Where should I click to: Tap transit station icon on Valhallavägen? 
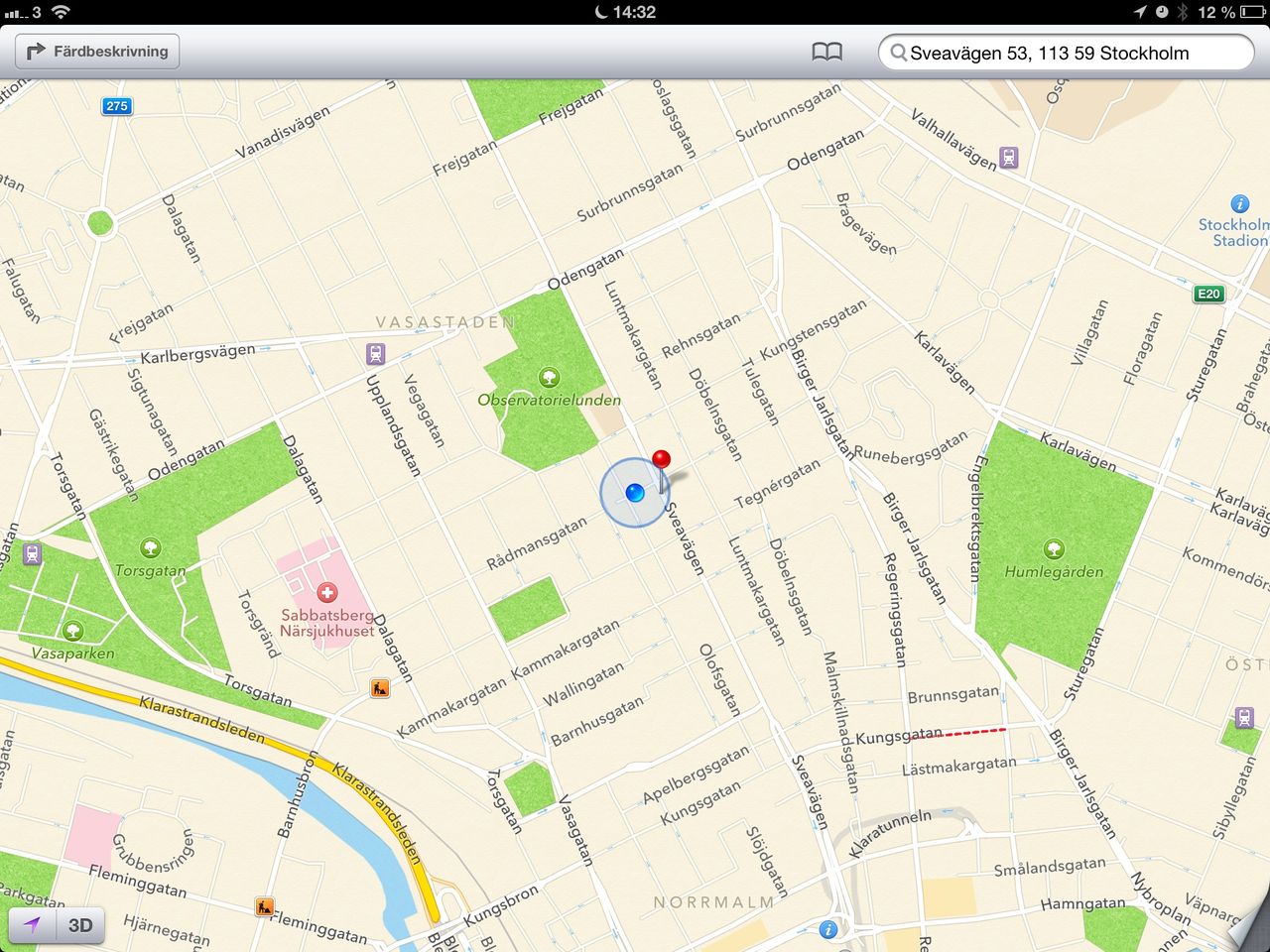coord(1009,158)
